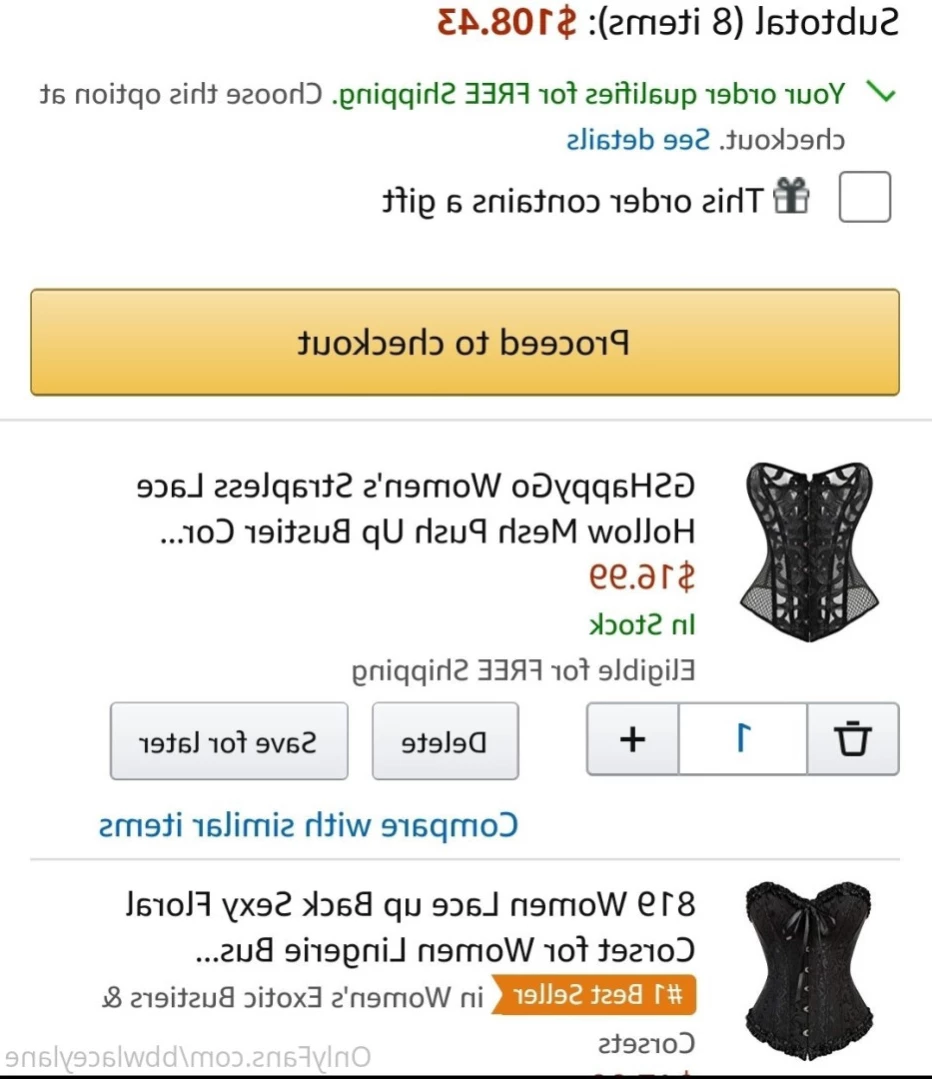932x1079 pixels.
Task: Expand the free shipping qualification chevron
Action: (x=880, y=94)
